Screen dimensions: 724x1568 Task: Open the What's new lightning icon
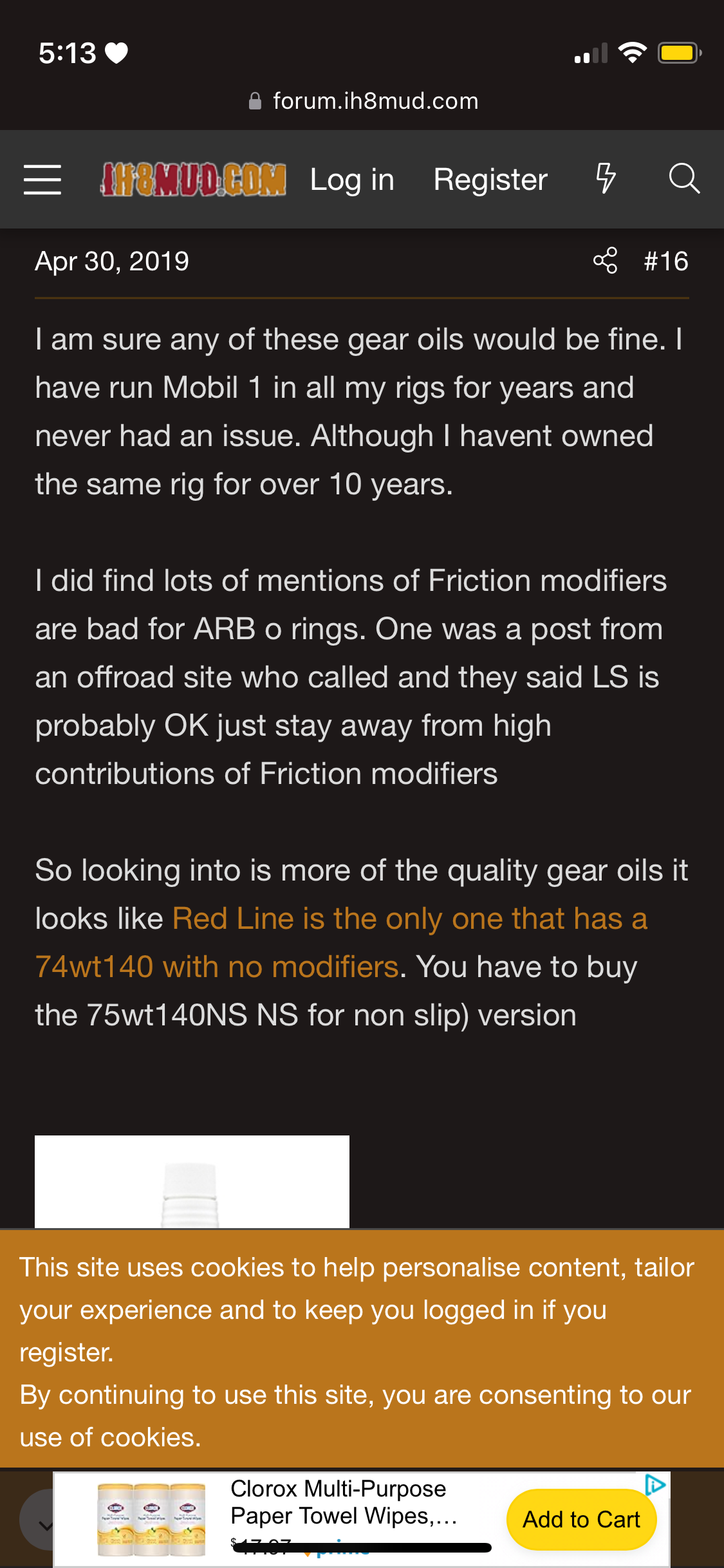[x=606, y=178]
